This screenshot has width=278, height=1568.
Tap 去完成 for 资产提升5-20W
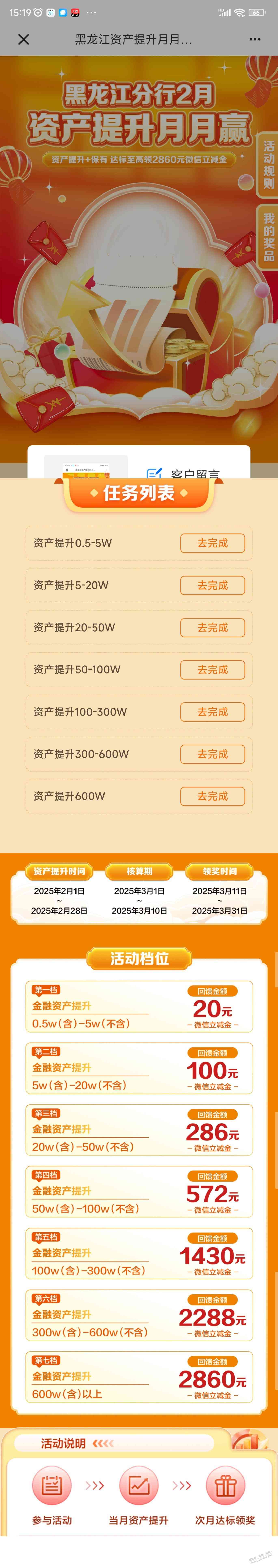(212, 585)
